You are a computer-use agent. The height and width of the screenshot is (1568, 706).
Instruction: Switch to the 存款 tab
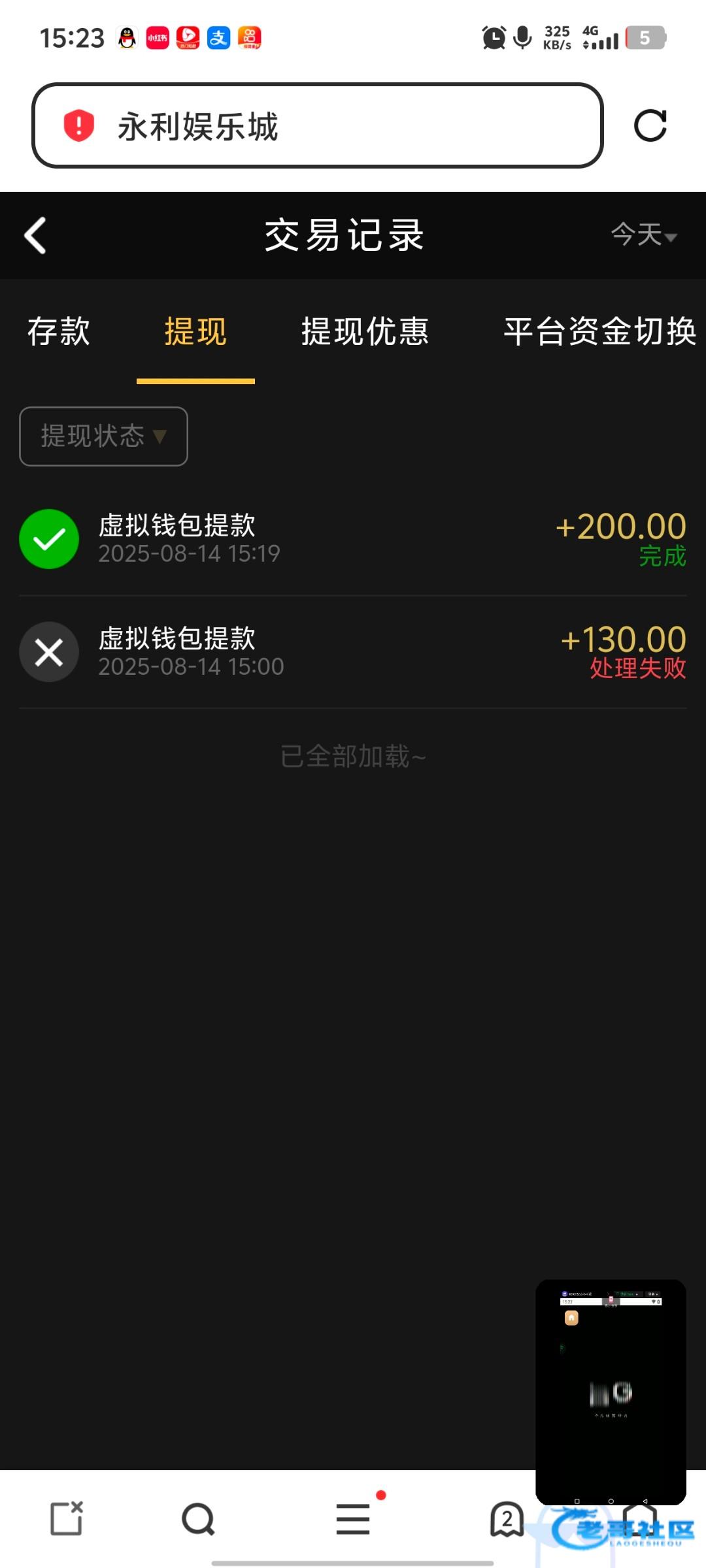(x=59, y=331)
